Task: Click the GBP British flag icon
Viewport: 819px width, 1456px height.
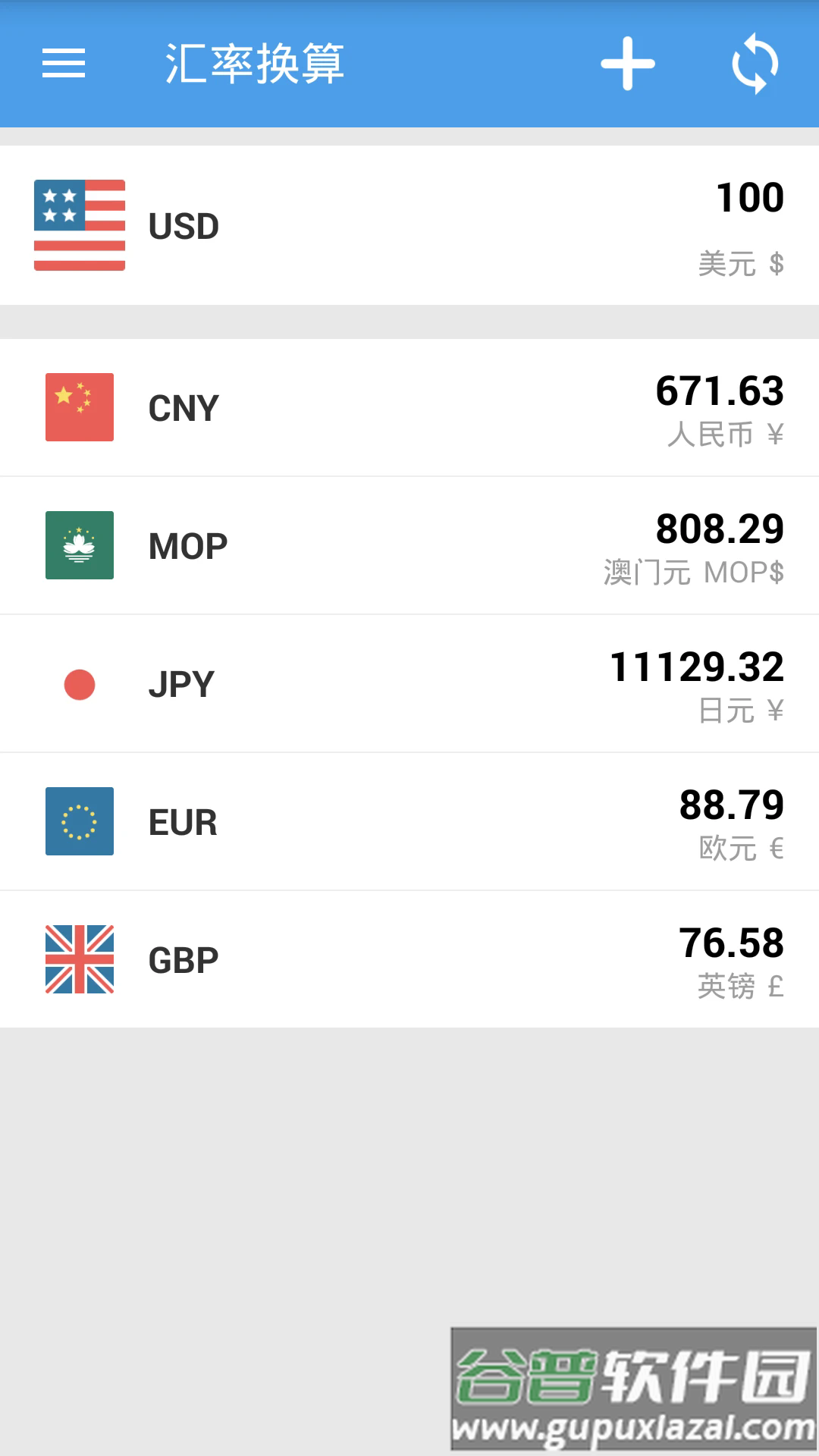Action: (79, 959)
